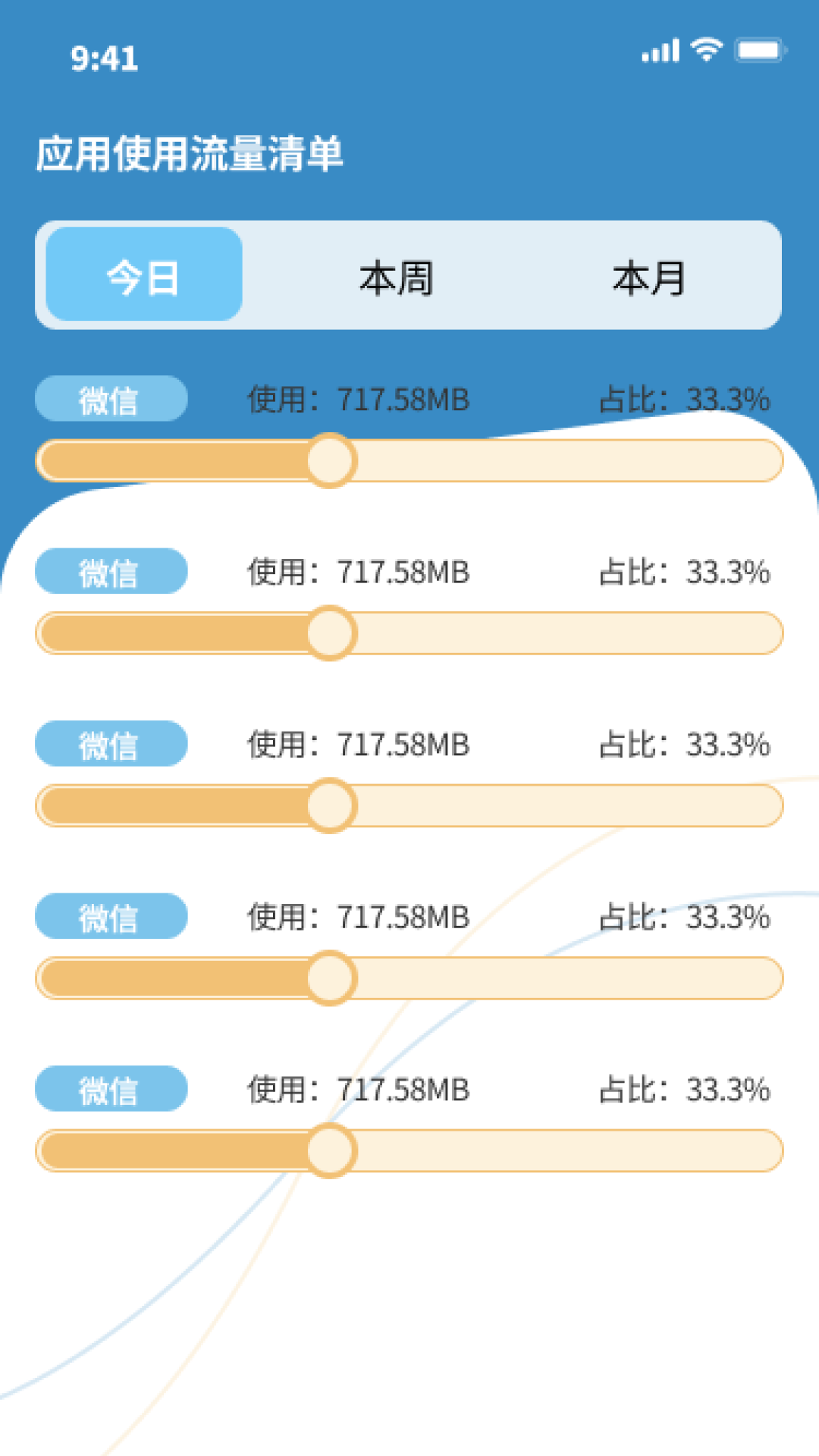Image resolution: width=819 pixels, height=1456 pixels.
Task: Click the fourth 微信 app badge
Action: point(111,917)
